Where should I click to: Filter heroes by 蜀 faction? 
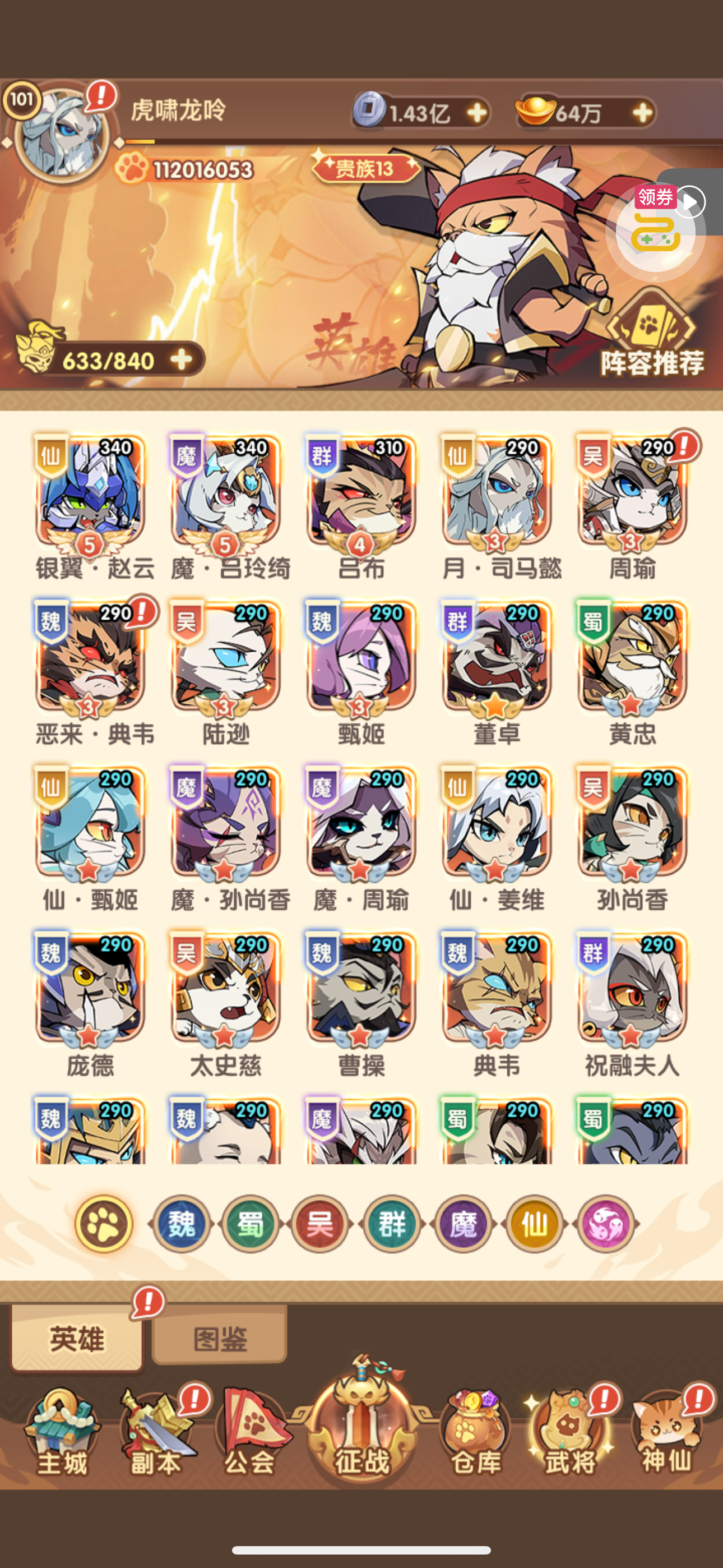251,1224
